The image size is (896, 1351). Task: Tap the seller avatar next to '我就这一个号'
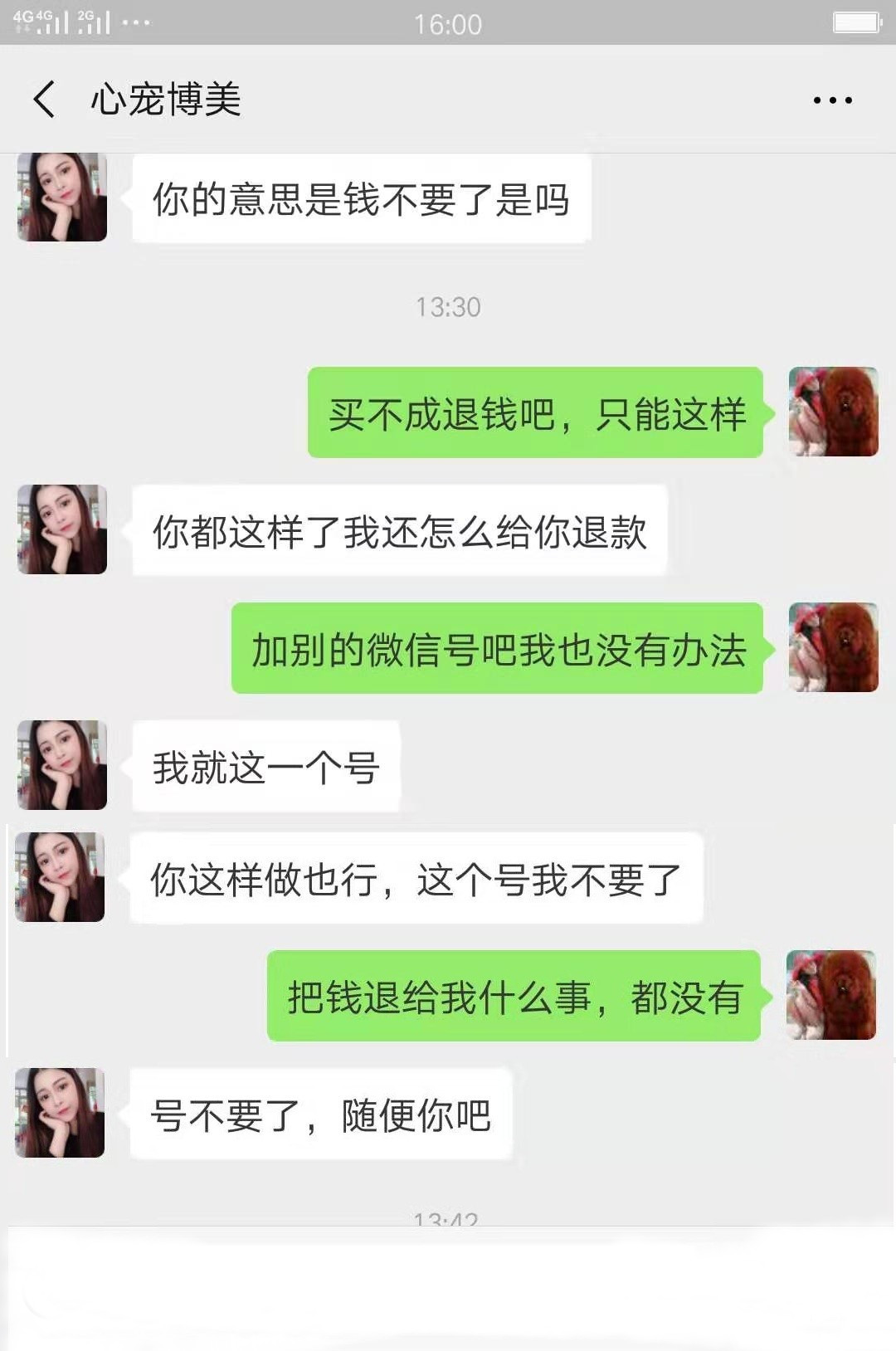[59, 764]
